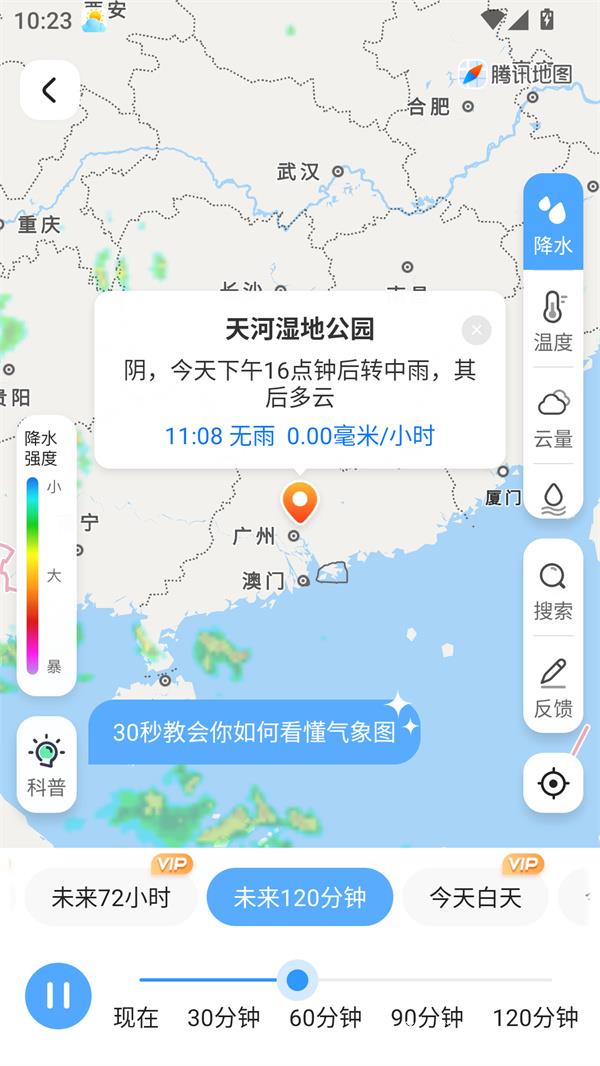The height and width of the screenshot is (1066, 600).
Task: Select the 今天白天 forecast range
Action: (x=475, y=897)
